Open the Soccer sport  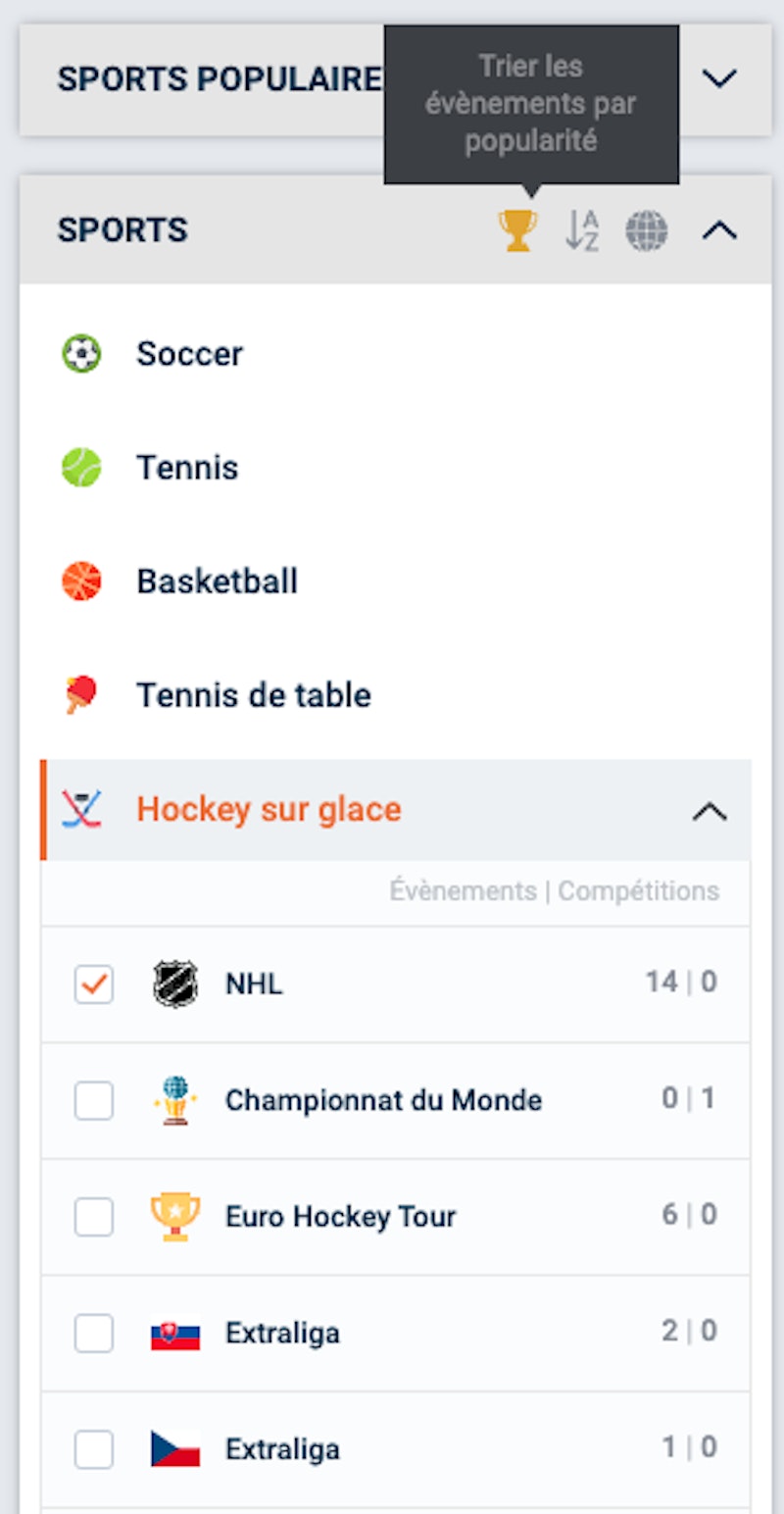189,354
